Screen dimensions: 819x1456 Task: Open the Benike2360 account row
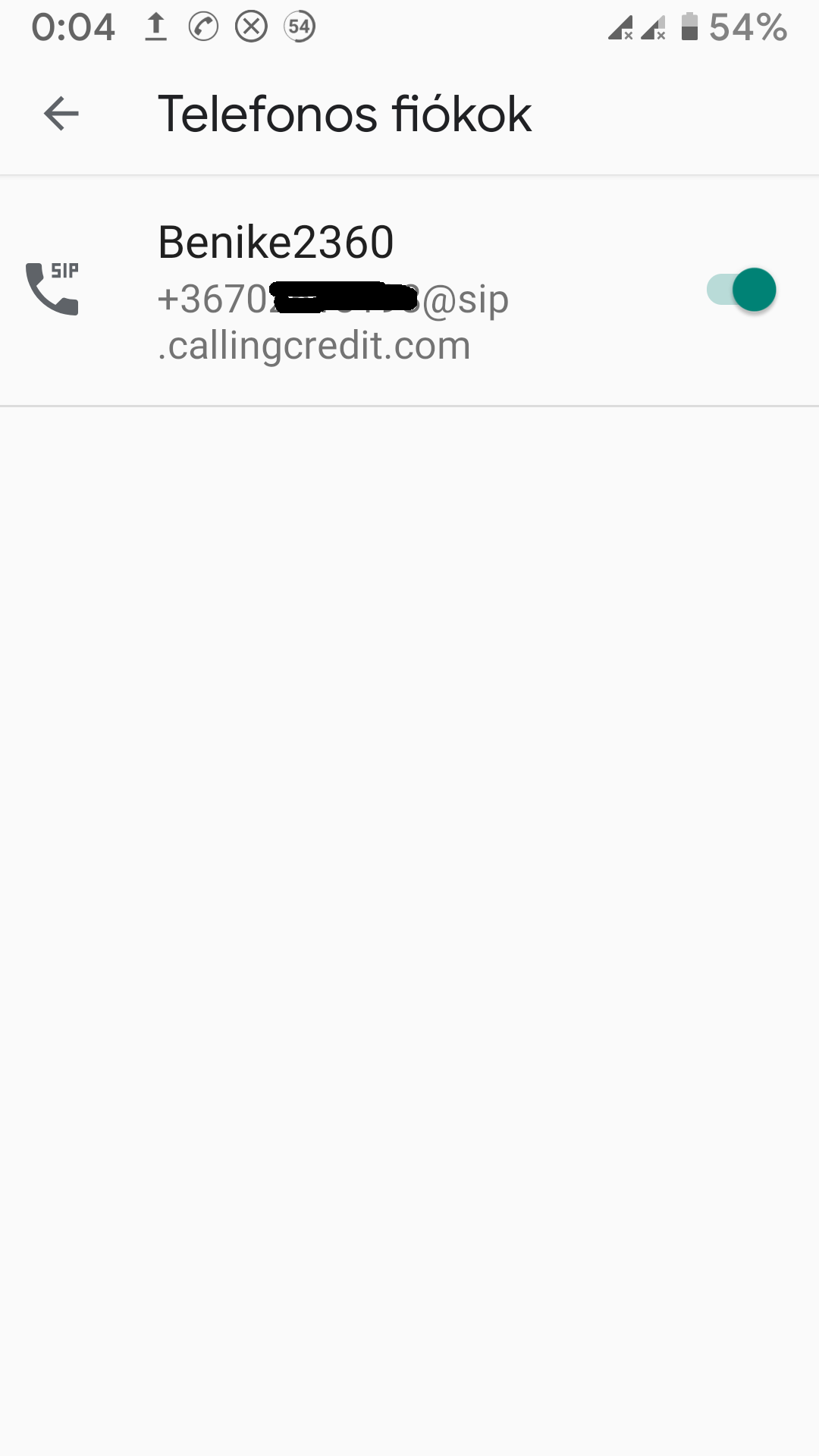click(x=409, y=291)
